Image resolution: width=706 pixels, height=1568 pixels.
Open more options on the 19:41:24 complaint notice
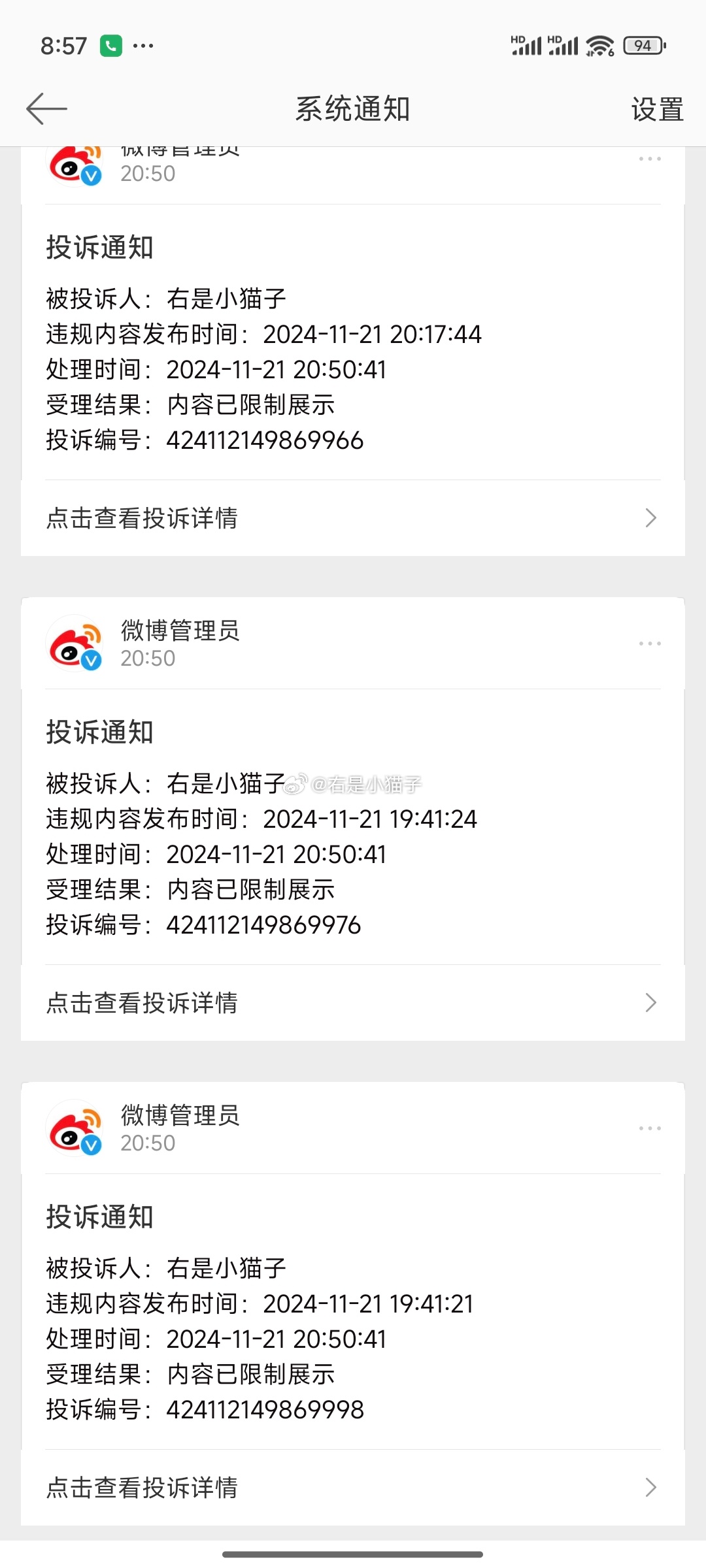pyautogui.click(x=650, y=644)
